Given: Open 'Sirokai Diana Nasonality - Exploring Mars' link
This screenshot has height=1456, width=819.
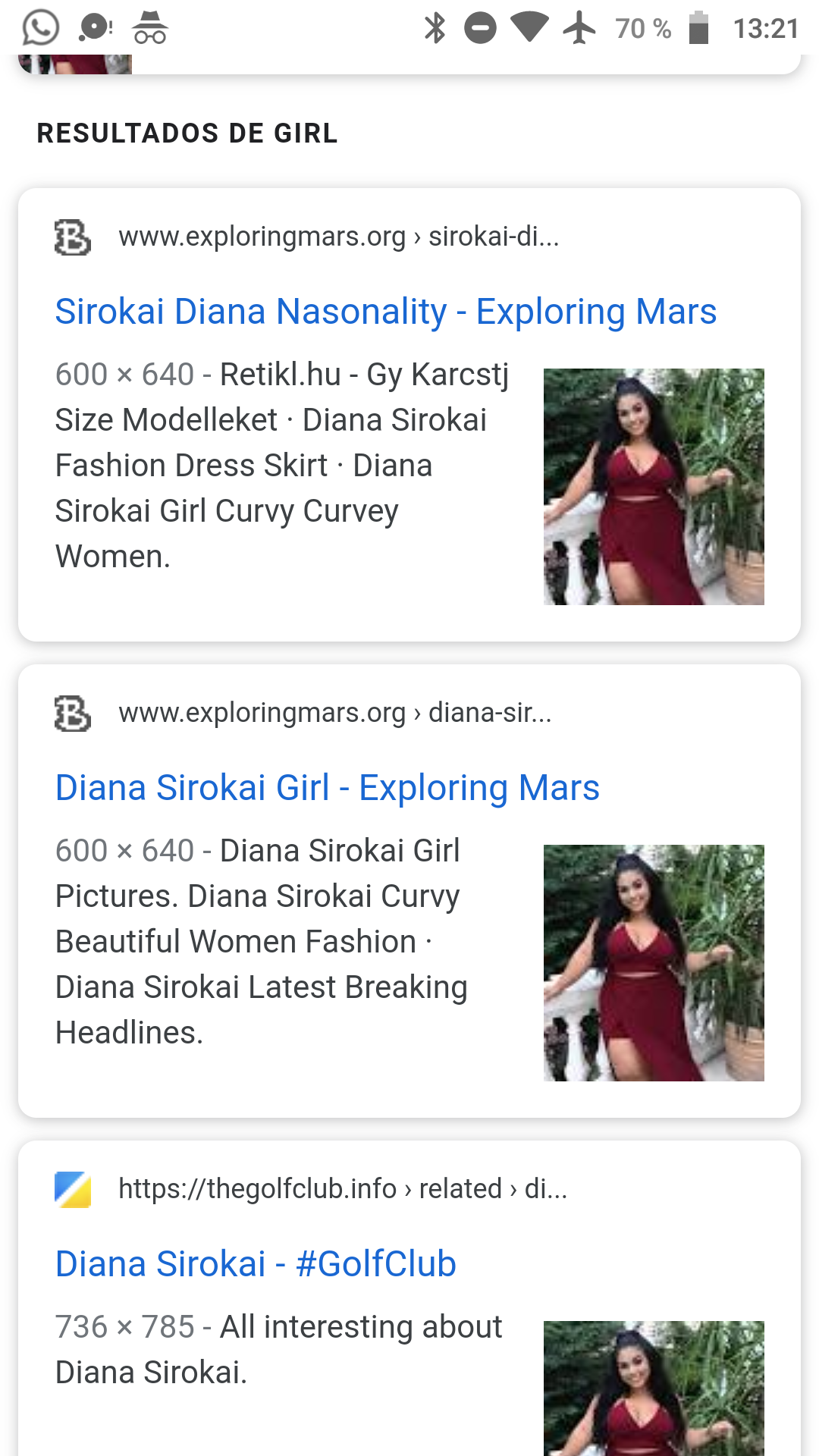Looking at the screenshot, I should [x=385, y=312].
